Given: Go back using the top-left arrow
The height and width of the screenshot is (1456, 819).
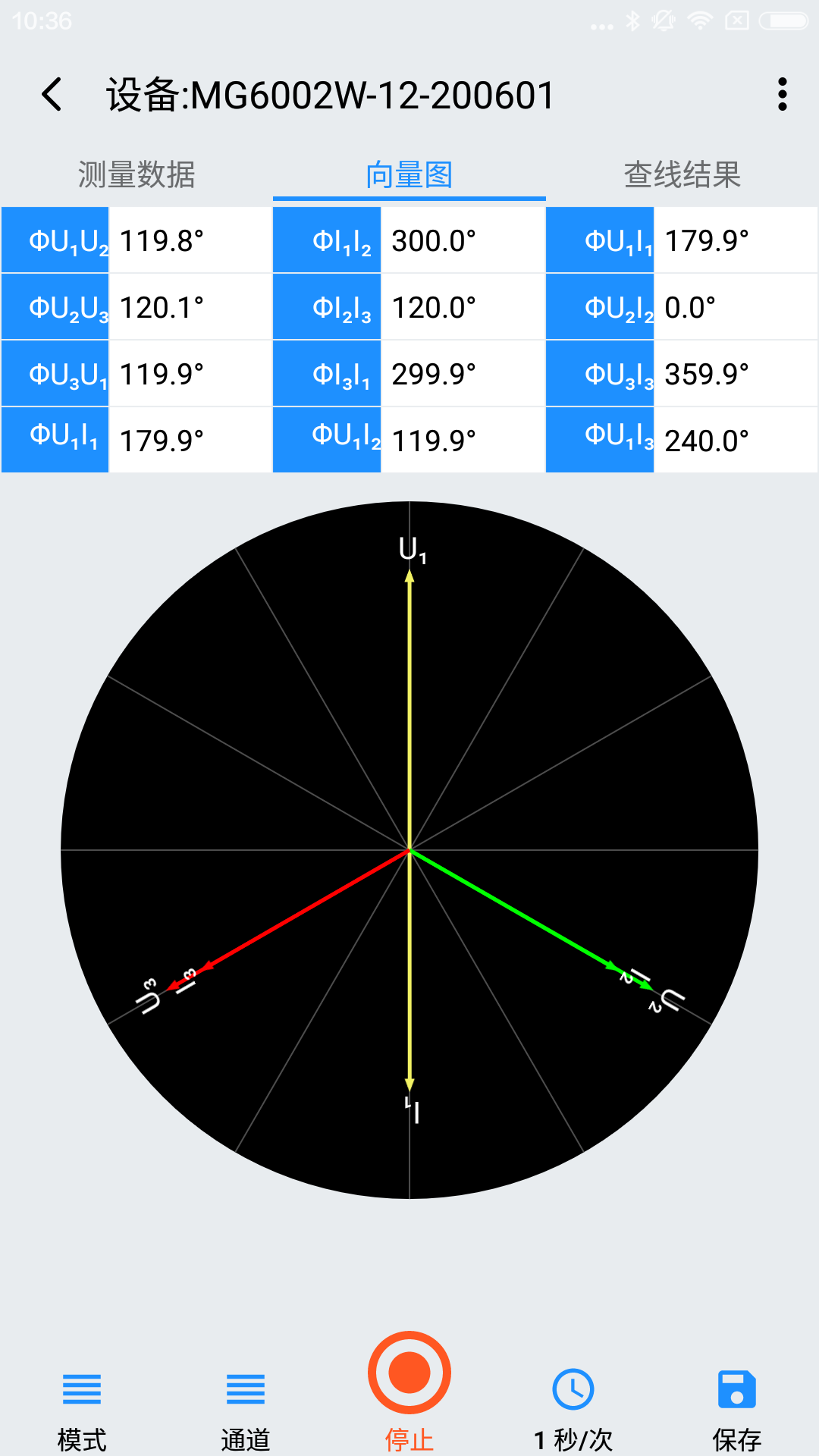Looking at the screenshot, I should tap(52, 95).
